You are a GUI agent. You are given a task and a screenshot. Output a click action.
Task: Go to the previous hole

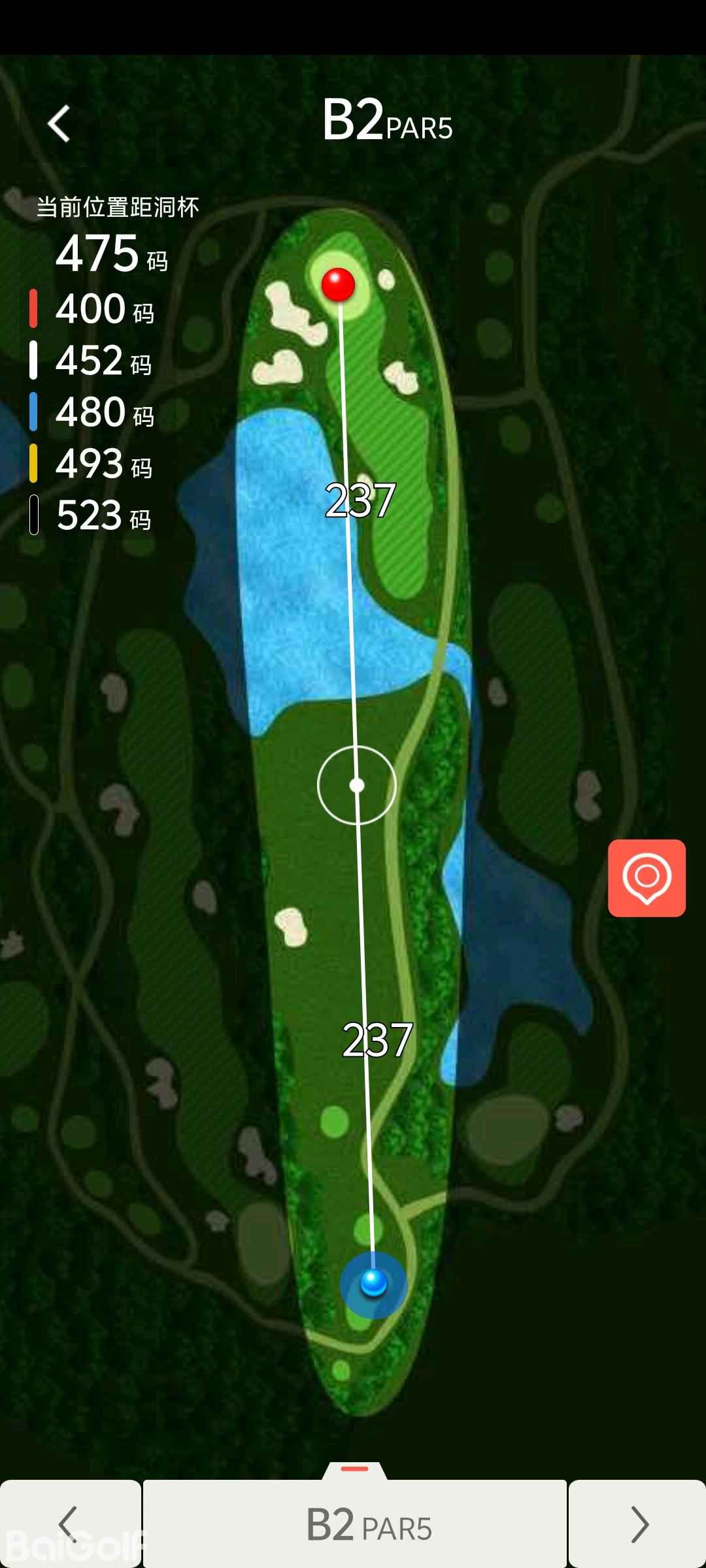tap(70, 1524)
